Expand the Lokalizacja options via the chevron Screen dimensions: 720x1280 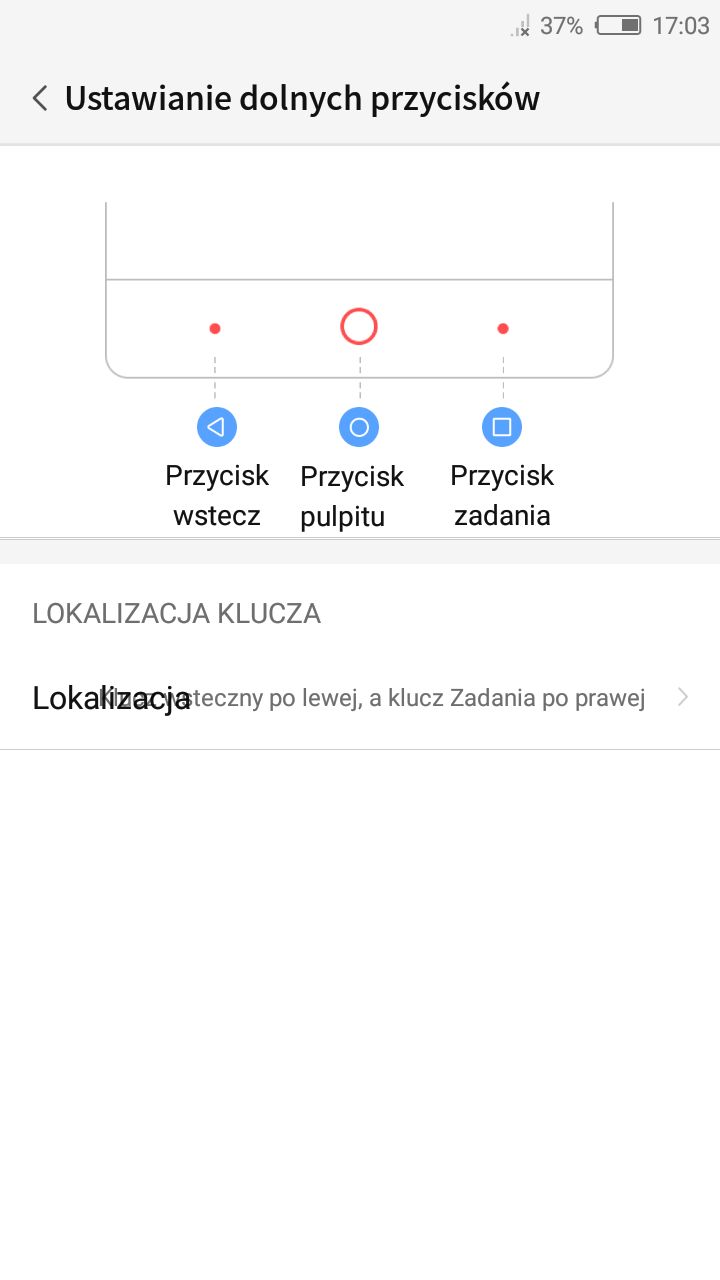(x=684, y=697)
